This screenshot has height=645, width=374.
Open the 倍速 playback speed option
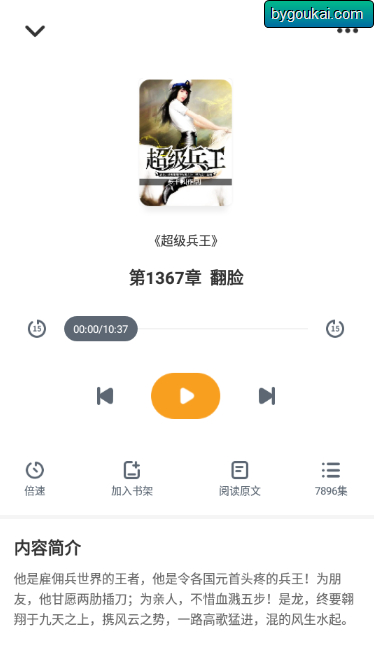coord(35,479)
